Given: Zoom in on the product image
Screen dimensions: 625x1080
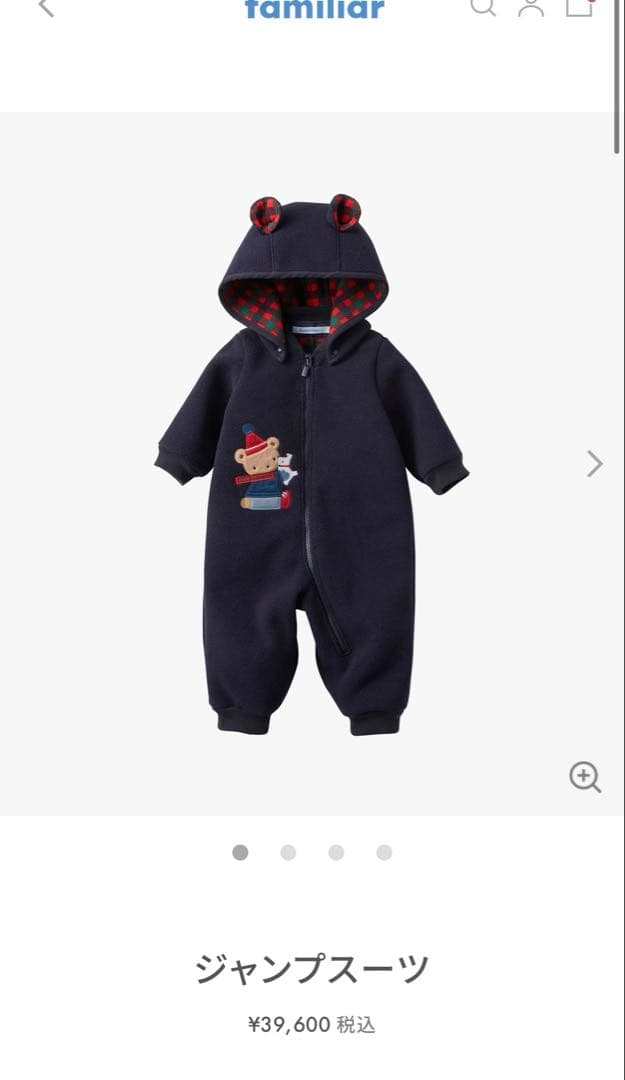Looking at the screenshot, I should (585, 777).
